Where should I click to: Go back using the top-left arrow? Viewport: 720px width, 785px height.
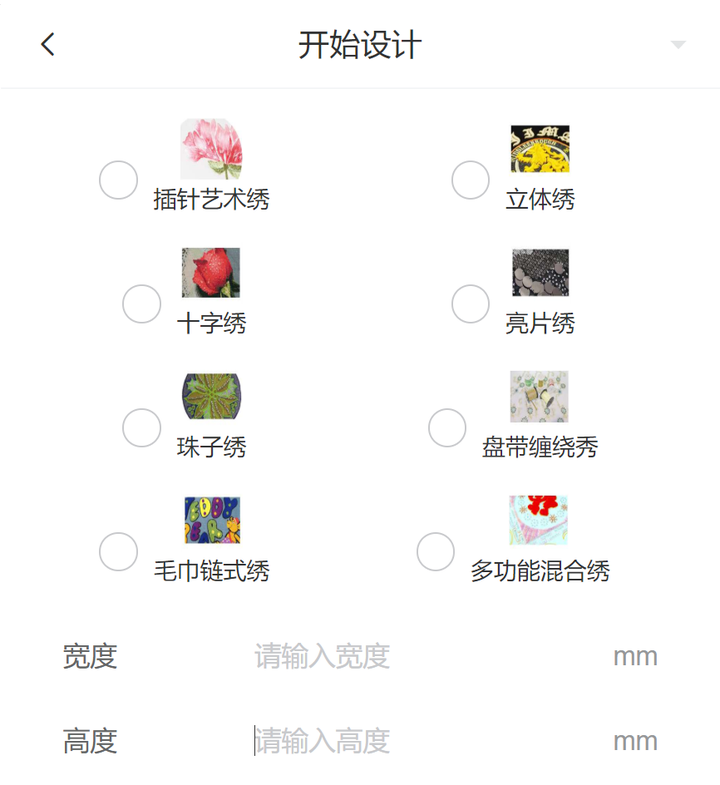coord(48,44)
